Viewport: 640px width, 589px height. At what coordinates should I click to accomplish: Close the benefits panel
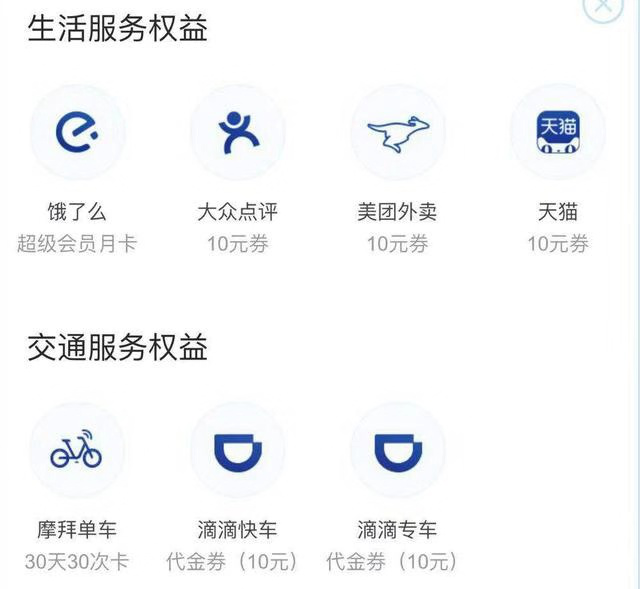[x=603, y=6]
